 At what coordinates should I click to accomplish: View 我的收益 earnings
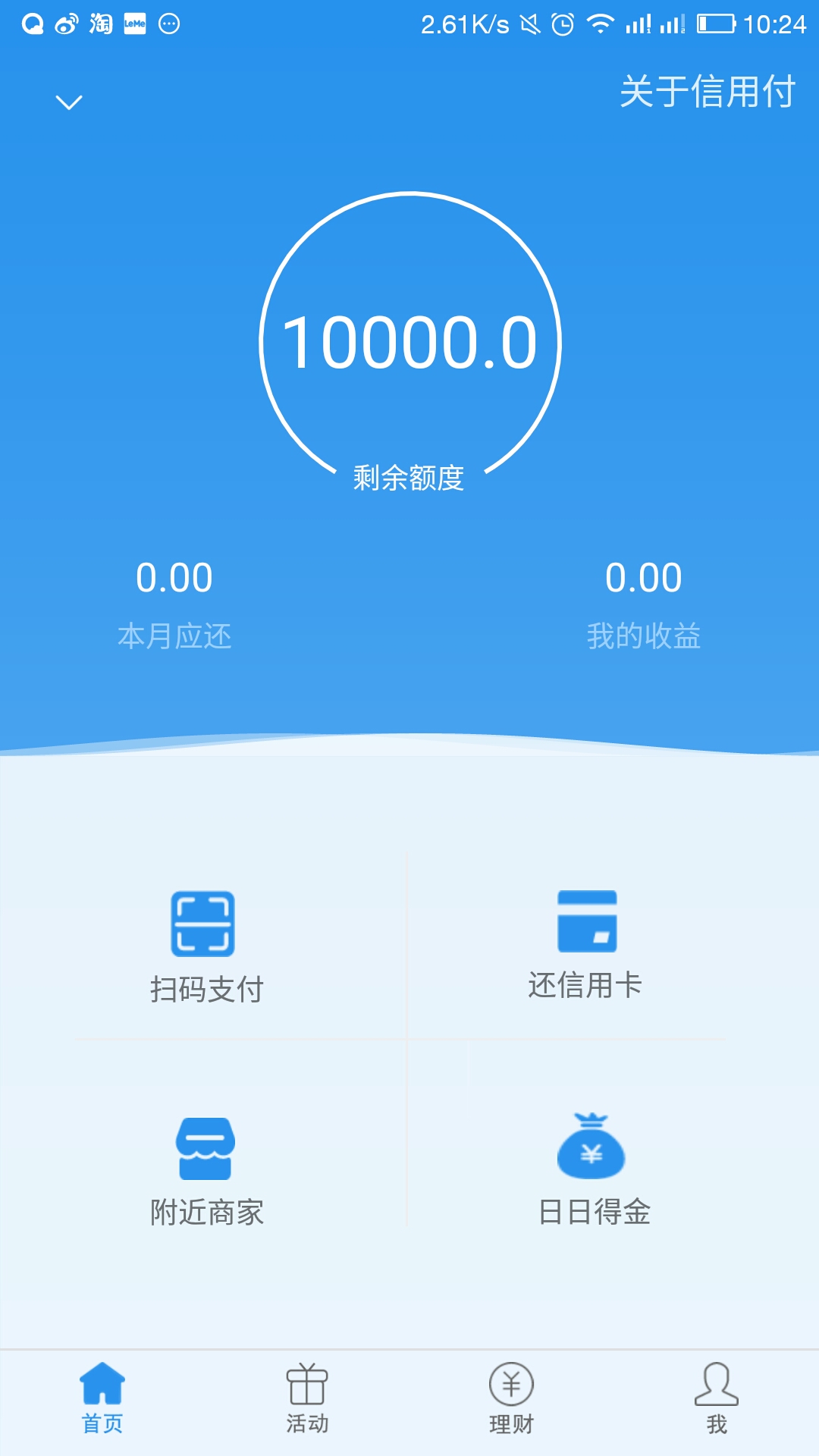click(643, 603)
